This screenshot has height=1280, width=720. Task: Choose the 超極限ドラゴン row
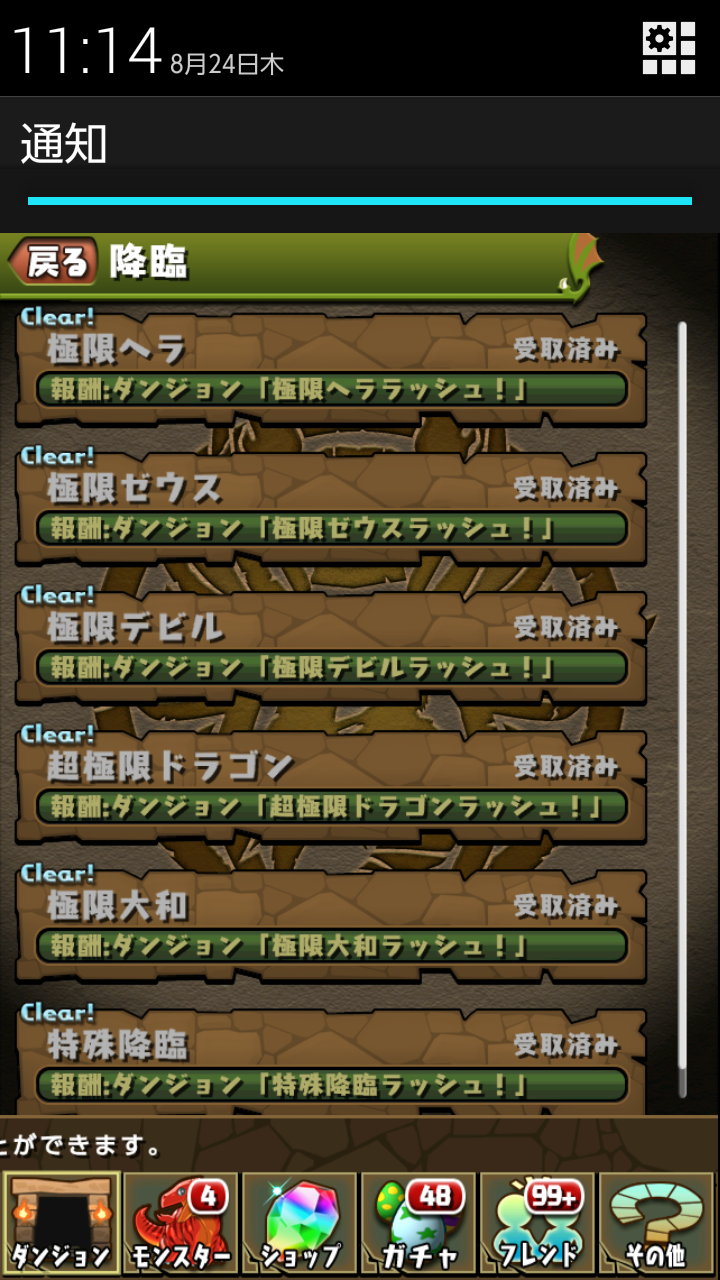coord(331,785)
